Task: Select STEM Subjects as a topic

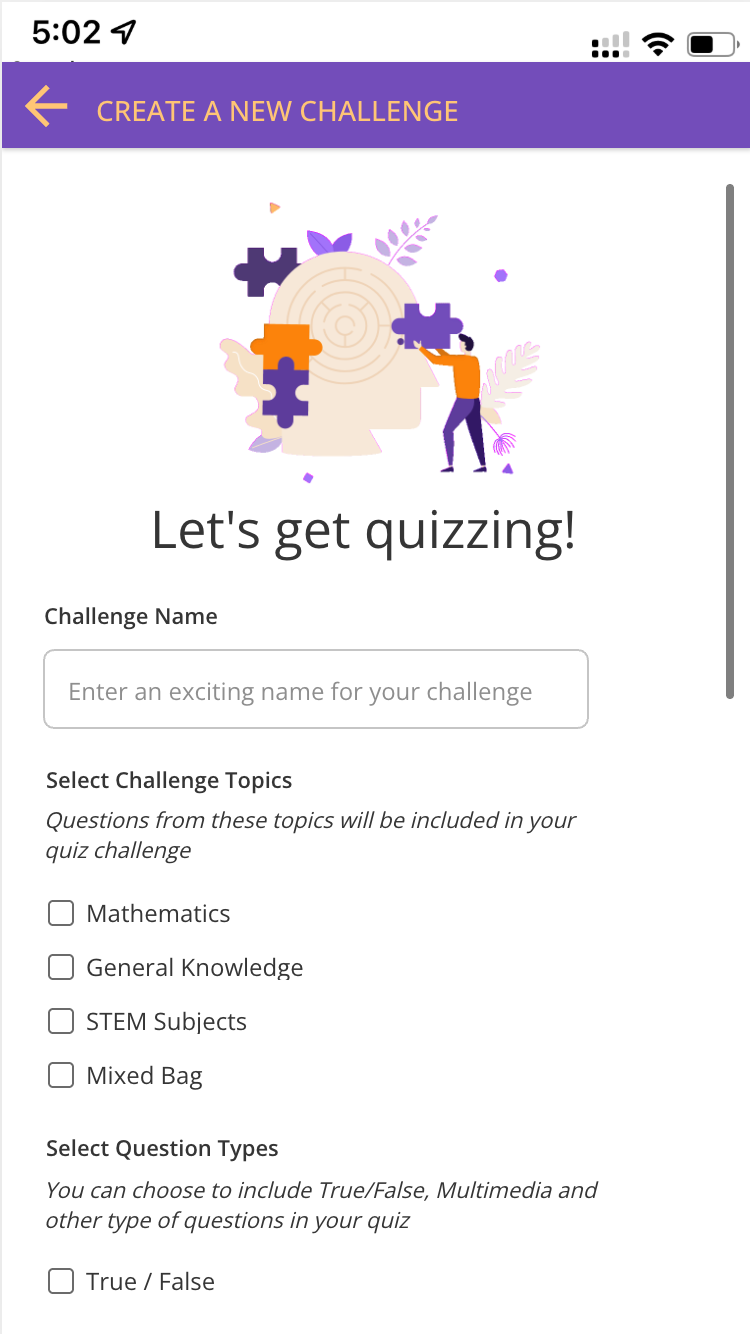Action: 61,1021
